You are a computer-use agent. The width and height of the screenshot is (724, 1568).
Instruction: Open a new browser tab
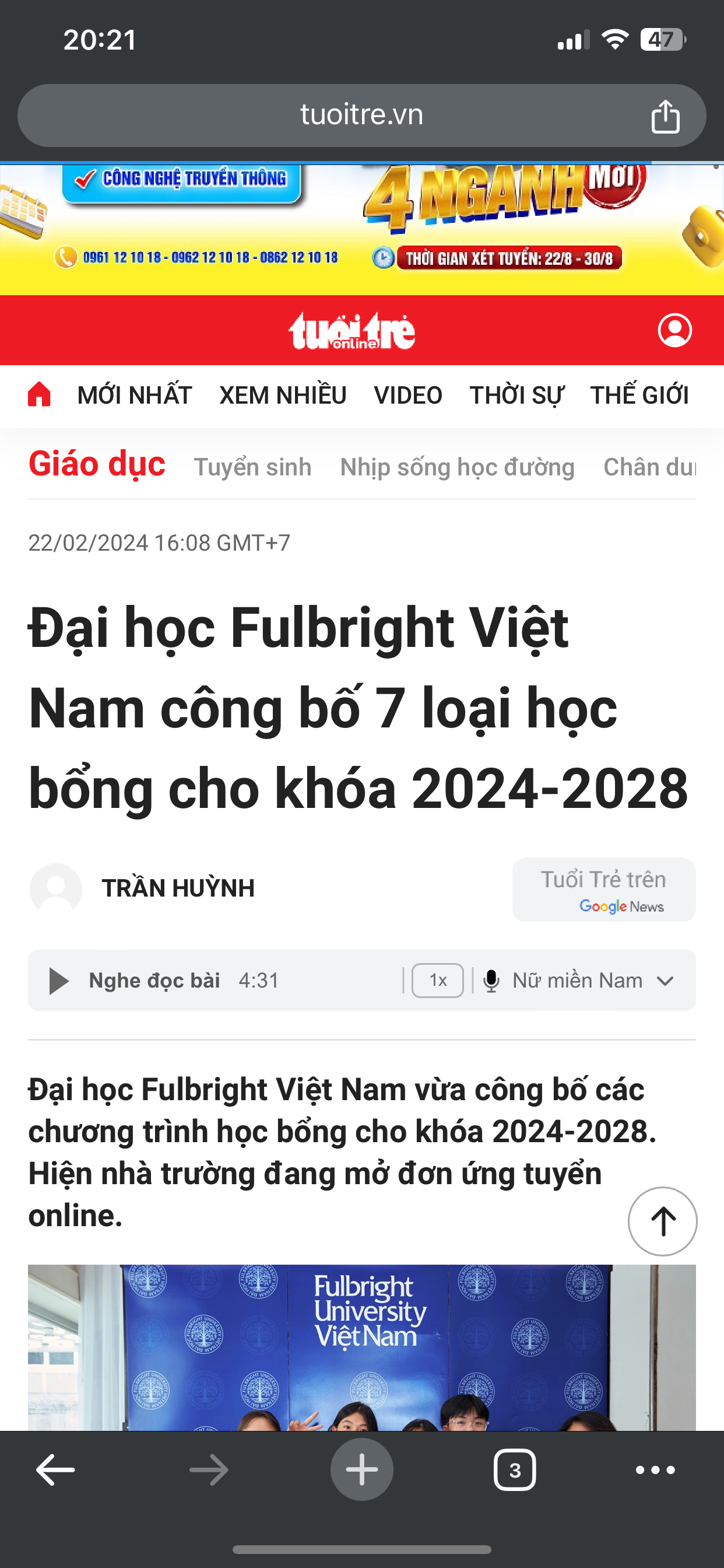pos(361,1469)
